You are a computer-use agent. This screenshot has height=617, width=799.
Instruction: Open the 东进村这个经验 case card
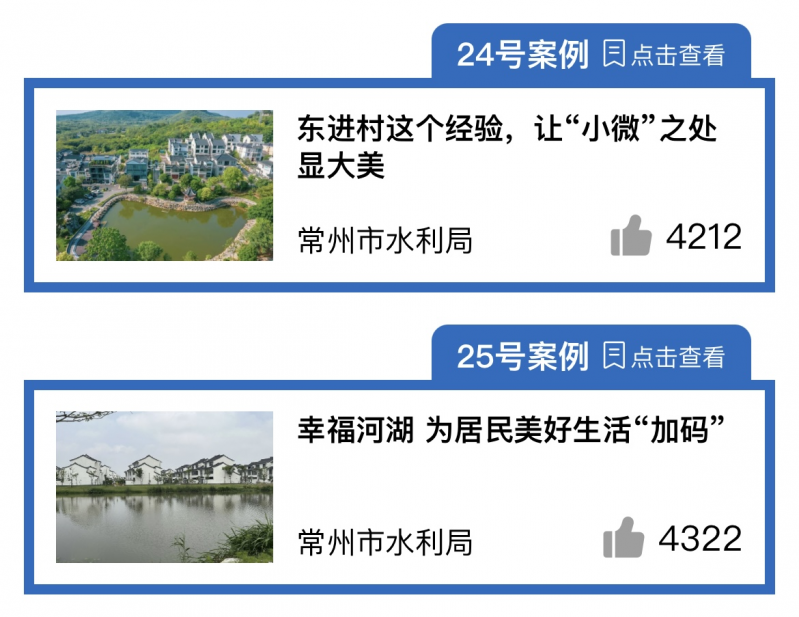(507, 147)
